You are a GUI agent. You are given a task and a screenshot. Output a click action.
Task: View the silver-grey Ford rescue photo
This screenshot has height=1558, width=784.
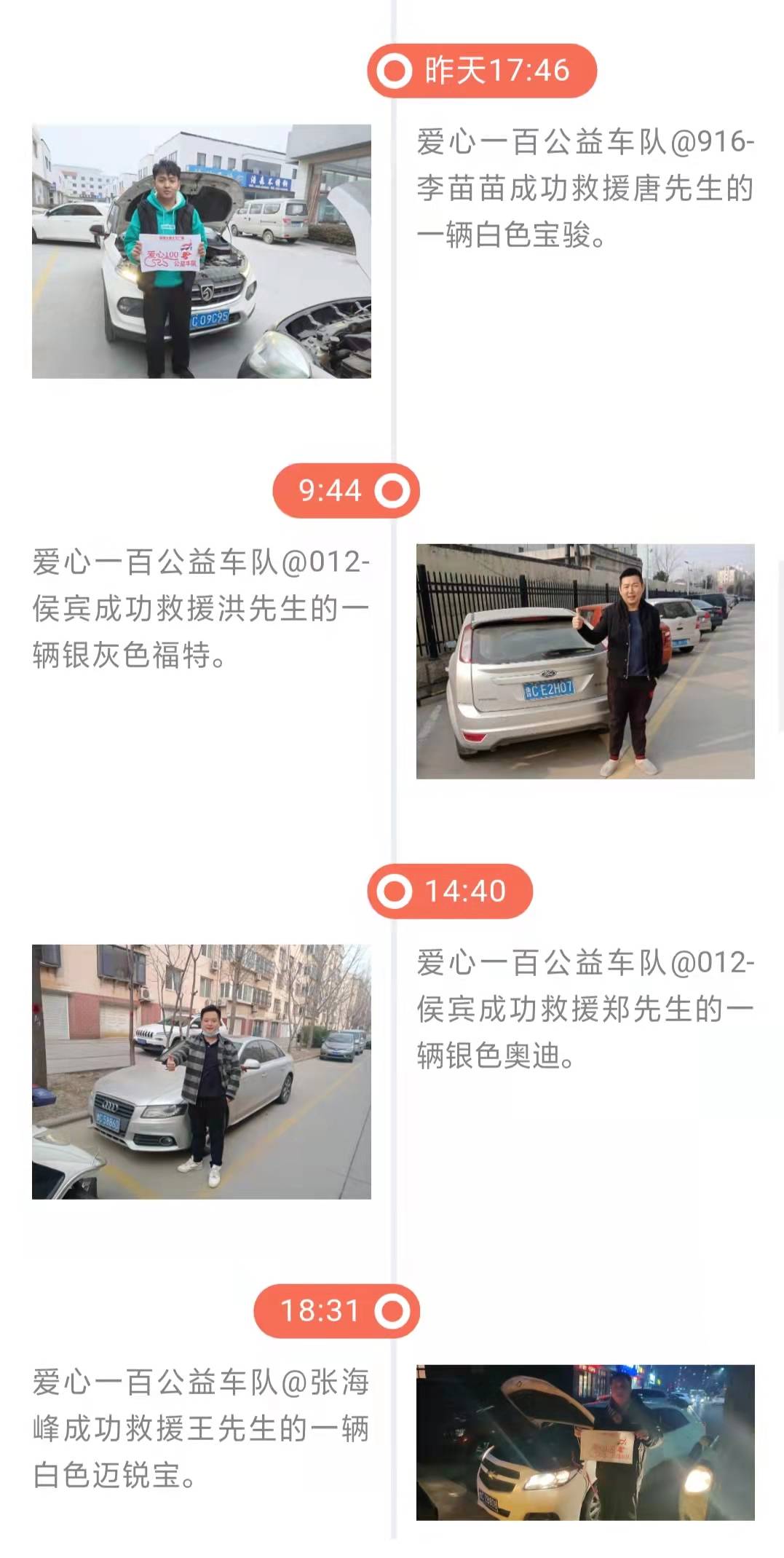pyautogui.click(x=585, y=661)
